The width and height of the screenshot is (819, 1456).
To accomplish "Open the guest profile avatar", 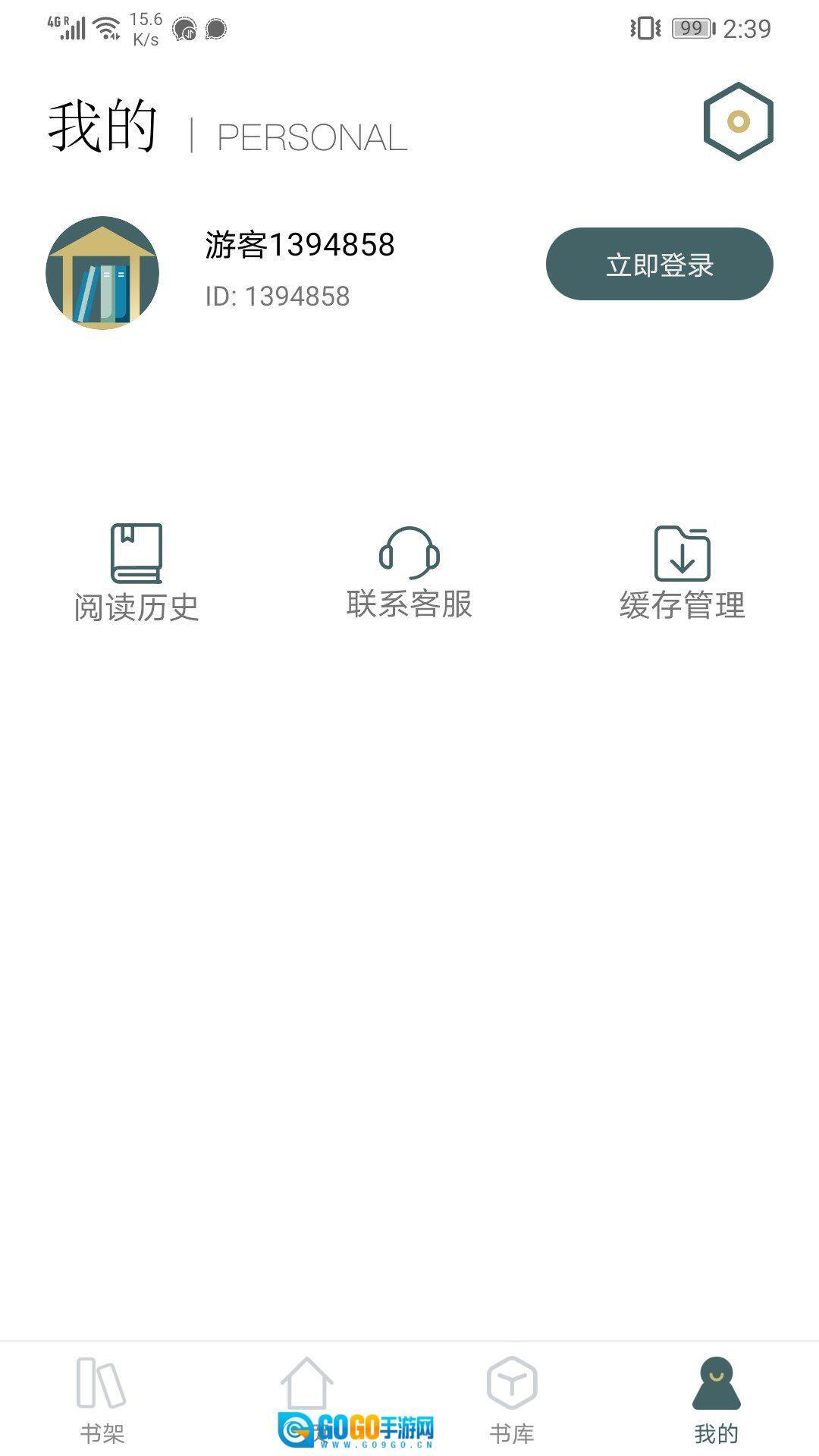I will 102,272.
